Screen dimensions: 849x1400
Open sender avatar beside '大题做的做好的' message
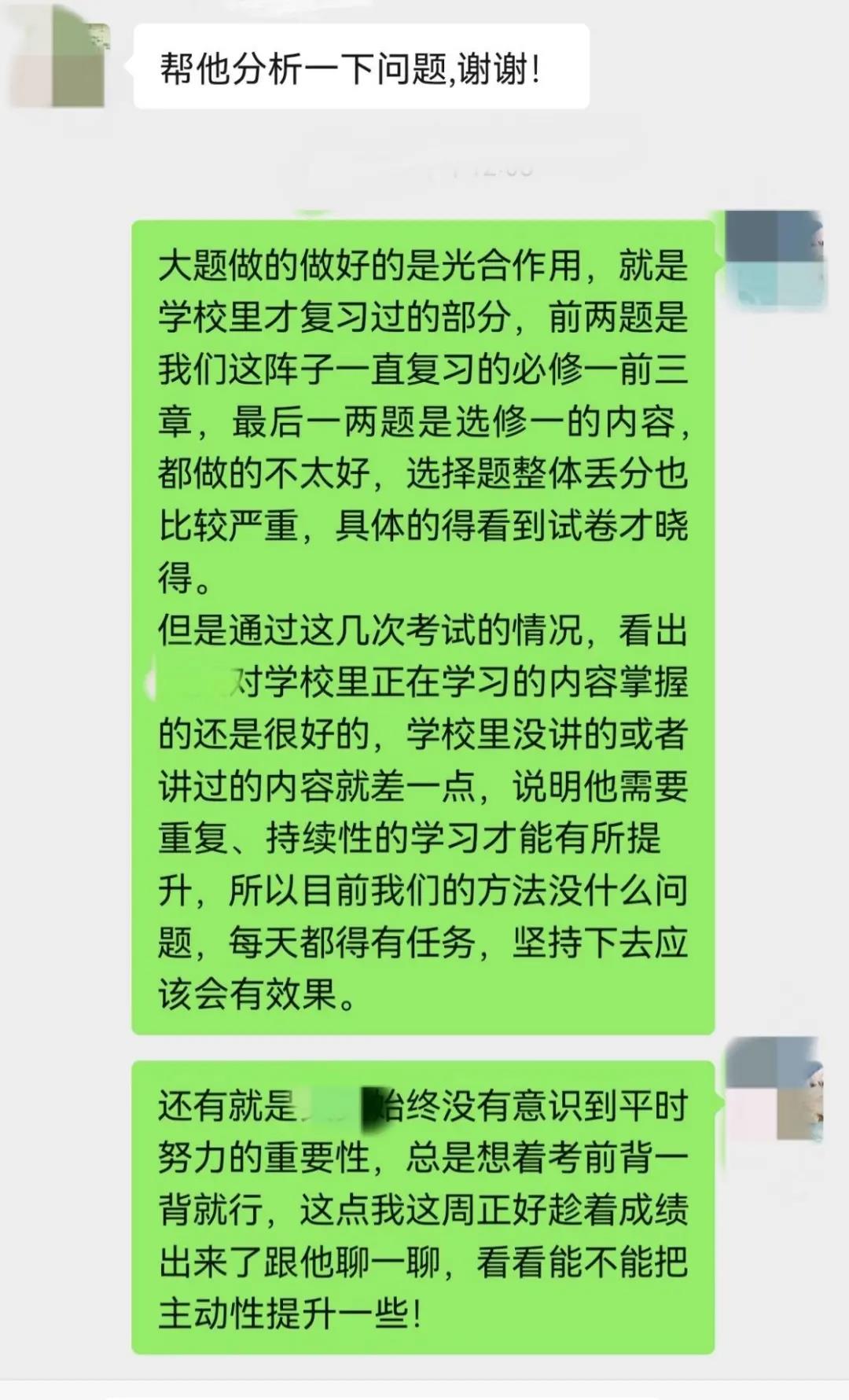click(x=774, y=259)
